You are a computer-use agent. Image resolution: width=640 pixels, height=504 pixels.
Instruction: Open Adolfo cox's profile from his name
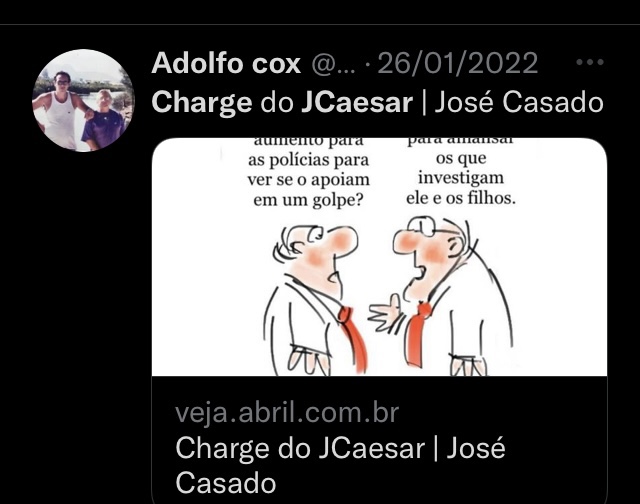(x=226, y=64)
